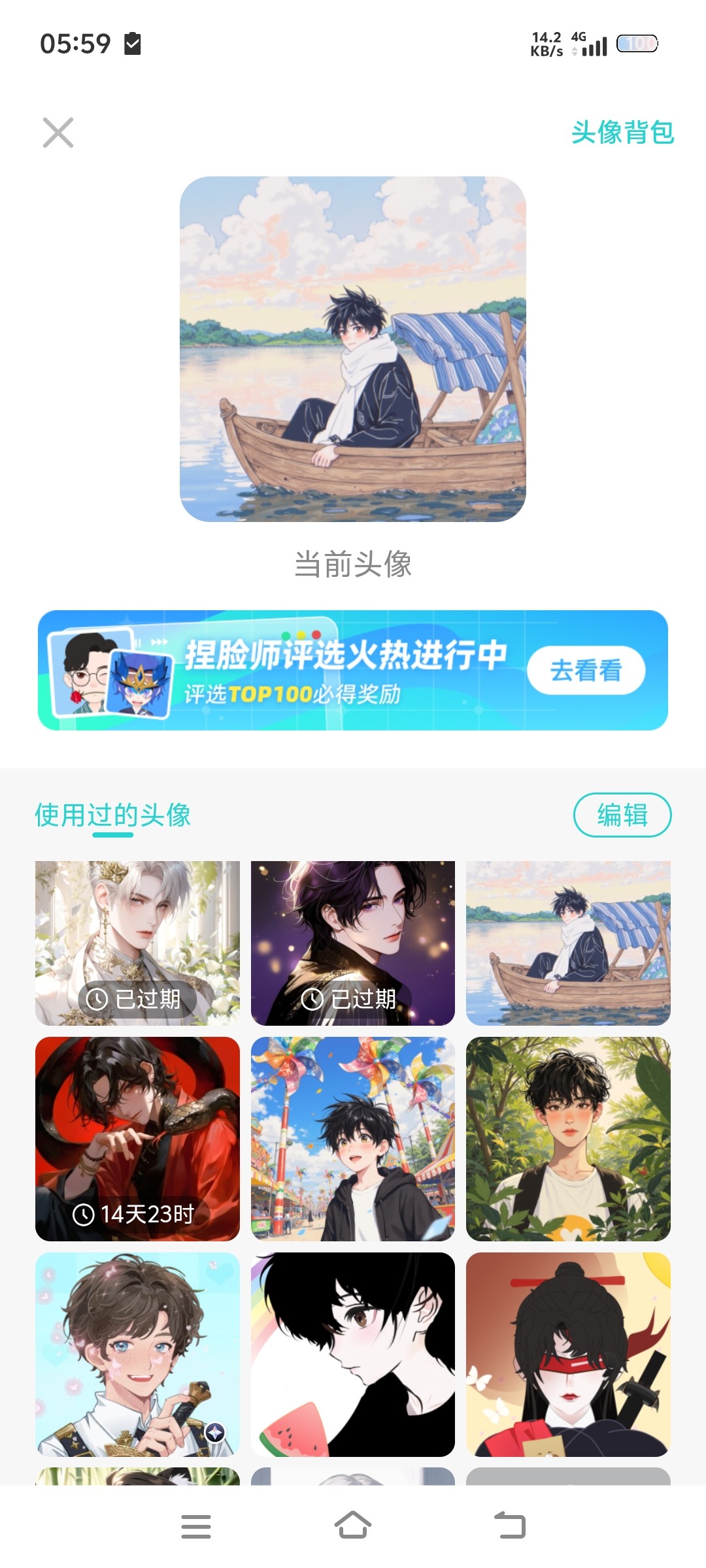706x1568 pixels.
Task: Pick the red snake avatar with 14天23时 left
Action: pyautogui.click(x=137, y=1139)
